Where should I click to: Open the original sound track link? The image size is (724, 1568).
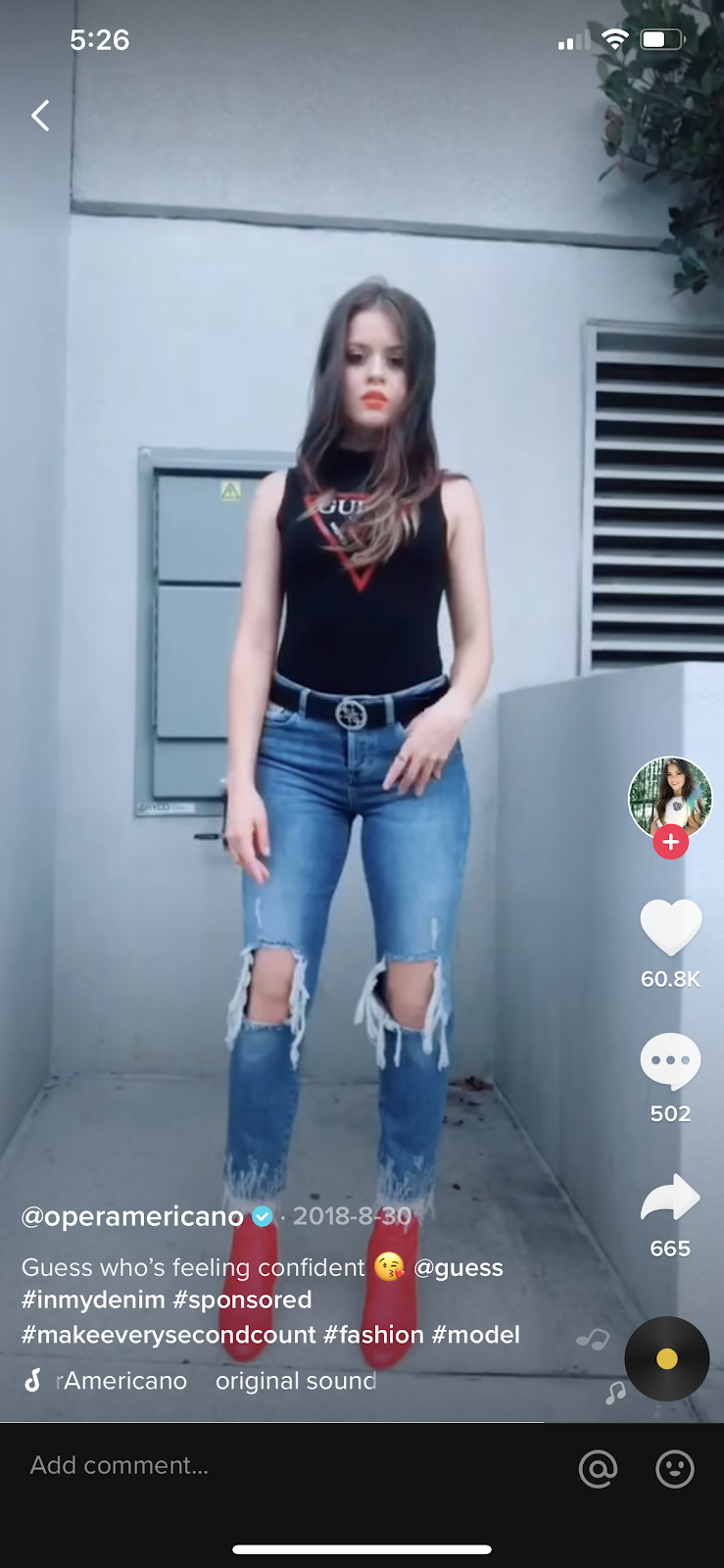[296, 1381]
